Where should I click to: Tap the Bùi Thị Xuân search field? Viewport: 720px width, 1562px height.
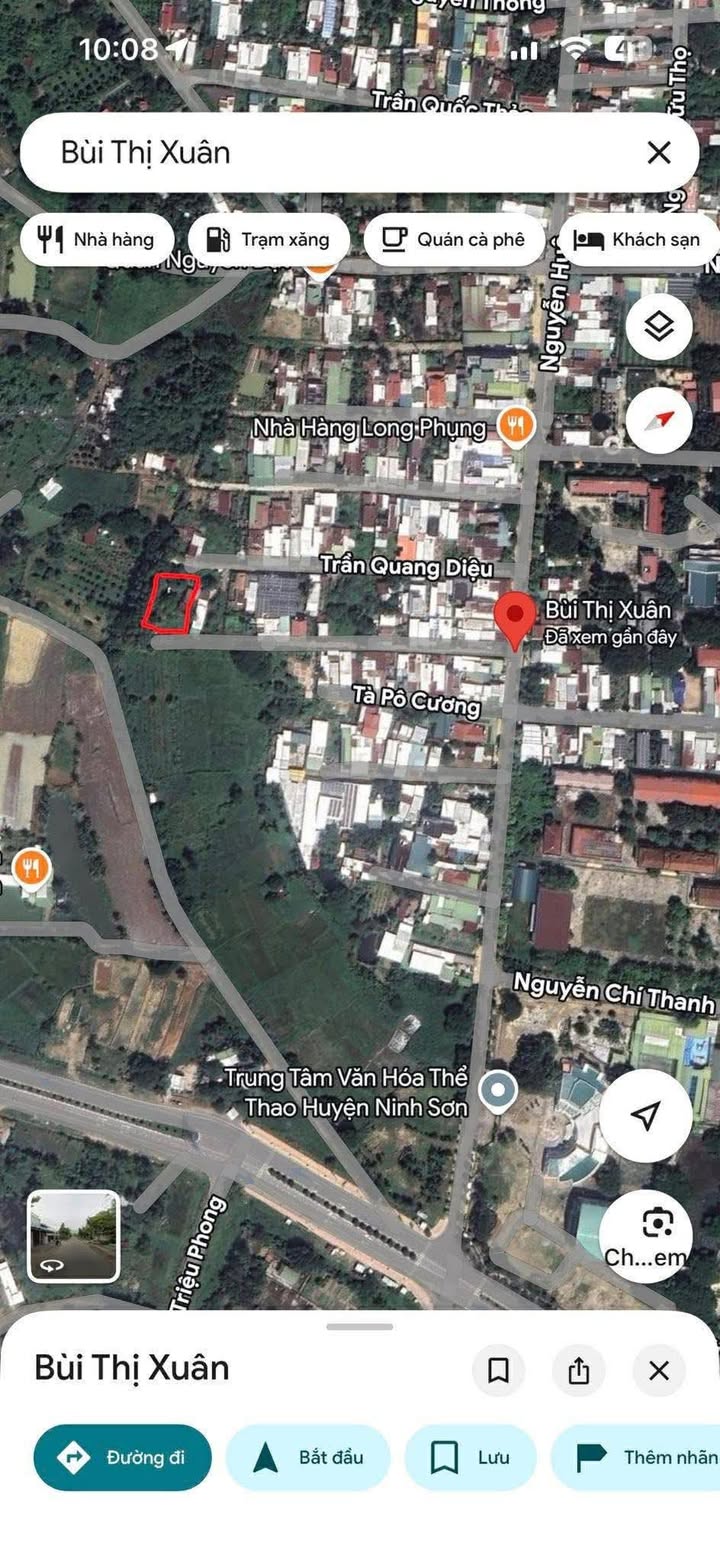pyautogui.click(x=300, y=152)
